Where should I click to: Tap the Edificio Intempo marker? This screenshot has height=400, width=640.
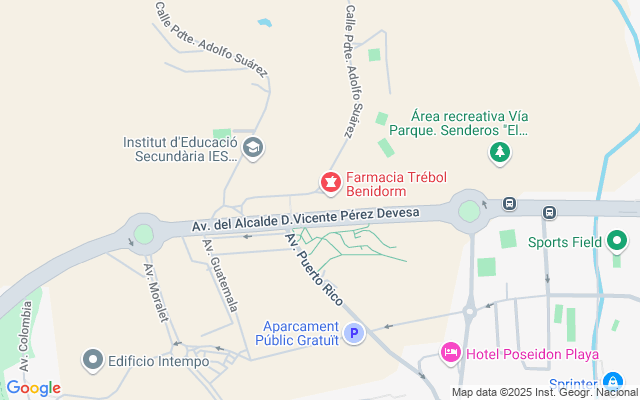coord(94,358)
